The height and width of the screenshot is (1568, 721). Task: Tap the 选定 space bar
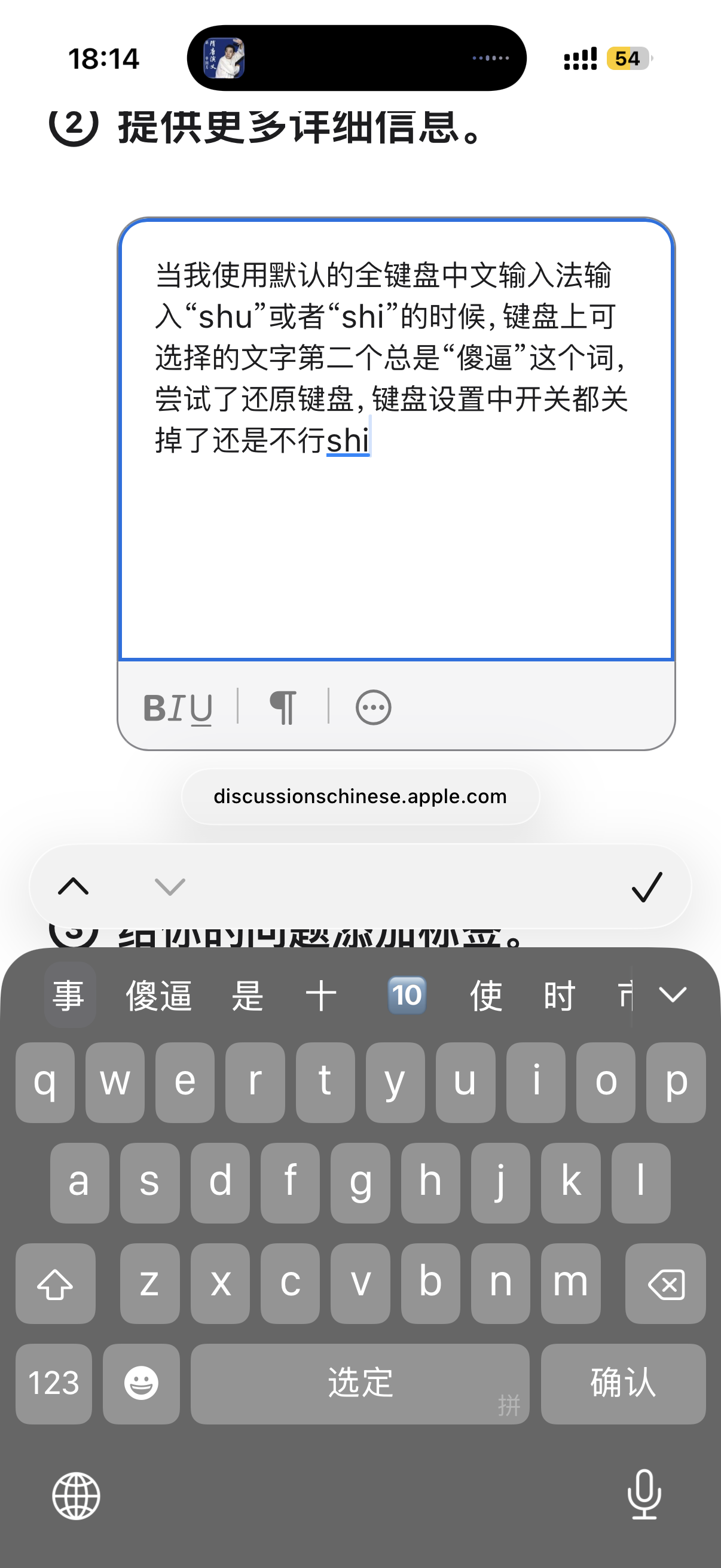pos(359,1383)
